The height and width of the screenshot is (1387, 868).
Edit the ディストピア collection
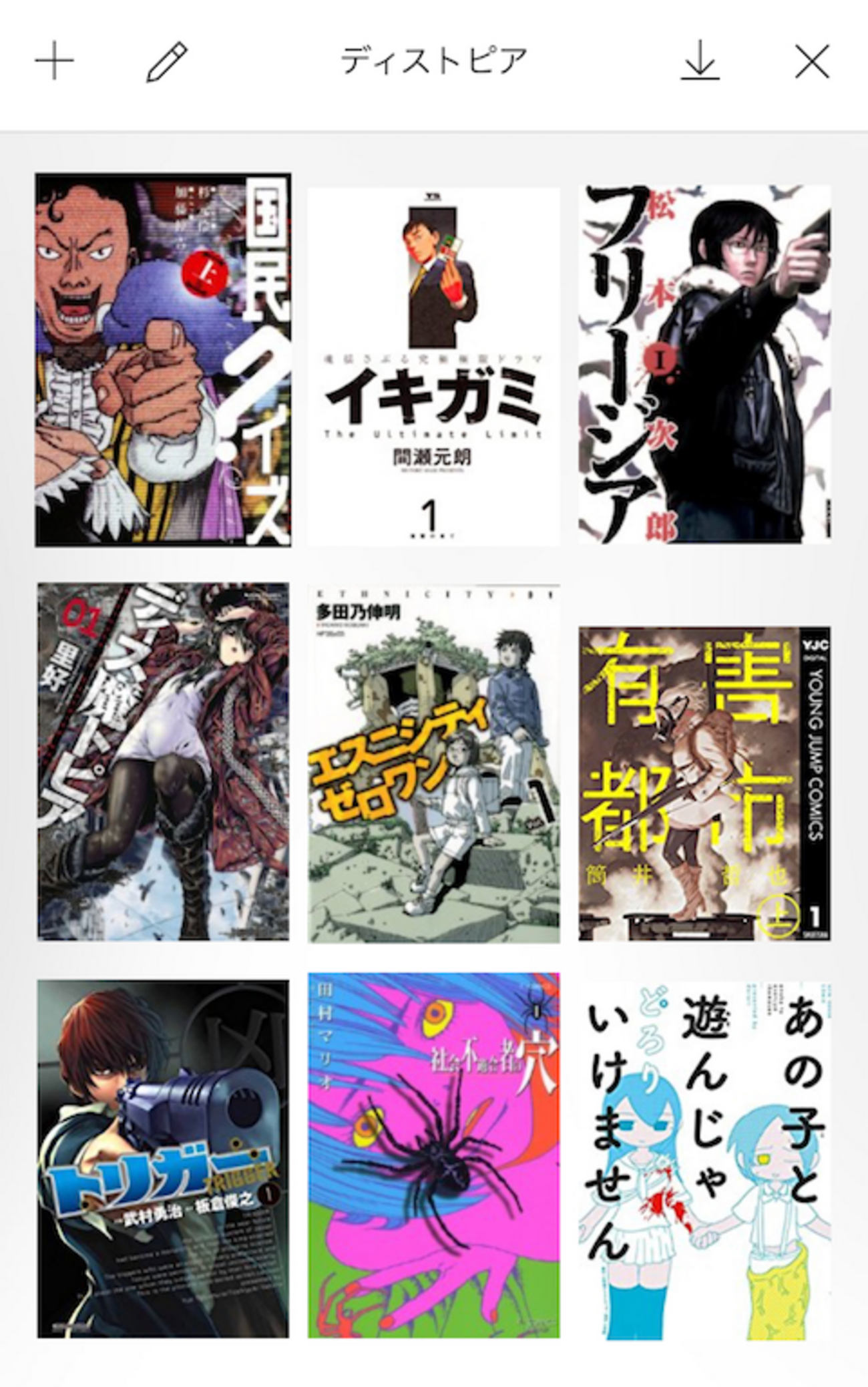[167, 62]
